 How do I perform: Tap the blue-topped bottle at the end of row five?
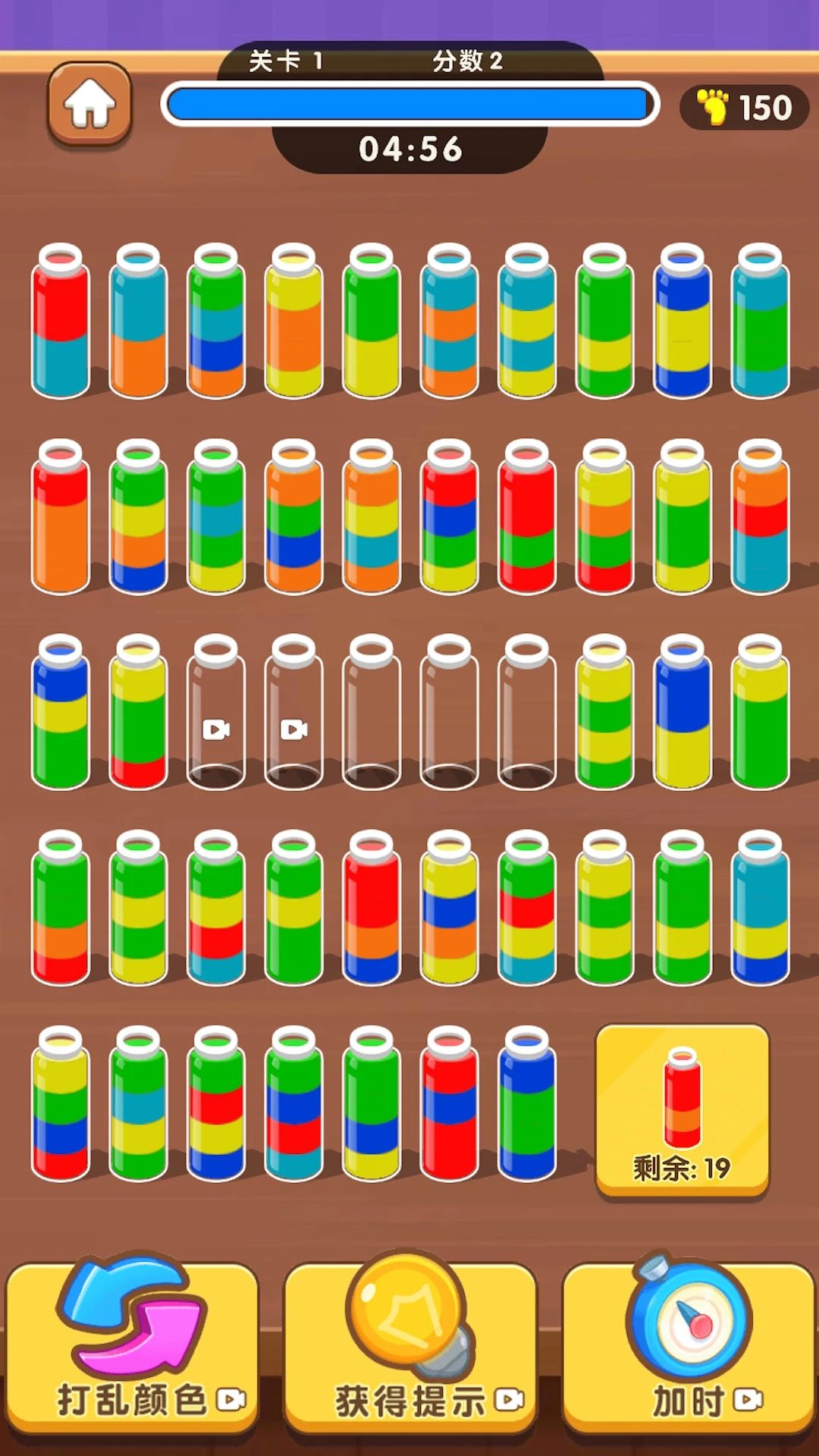pyautogui.click(x=527, y=1105)
